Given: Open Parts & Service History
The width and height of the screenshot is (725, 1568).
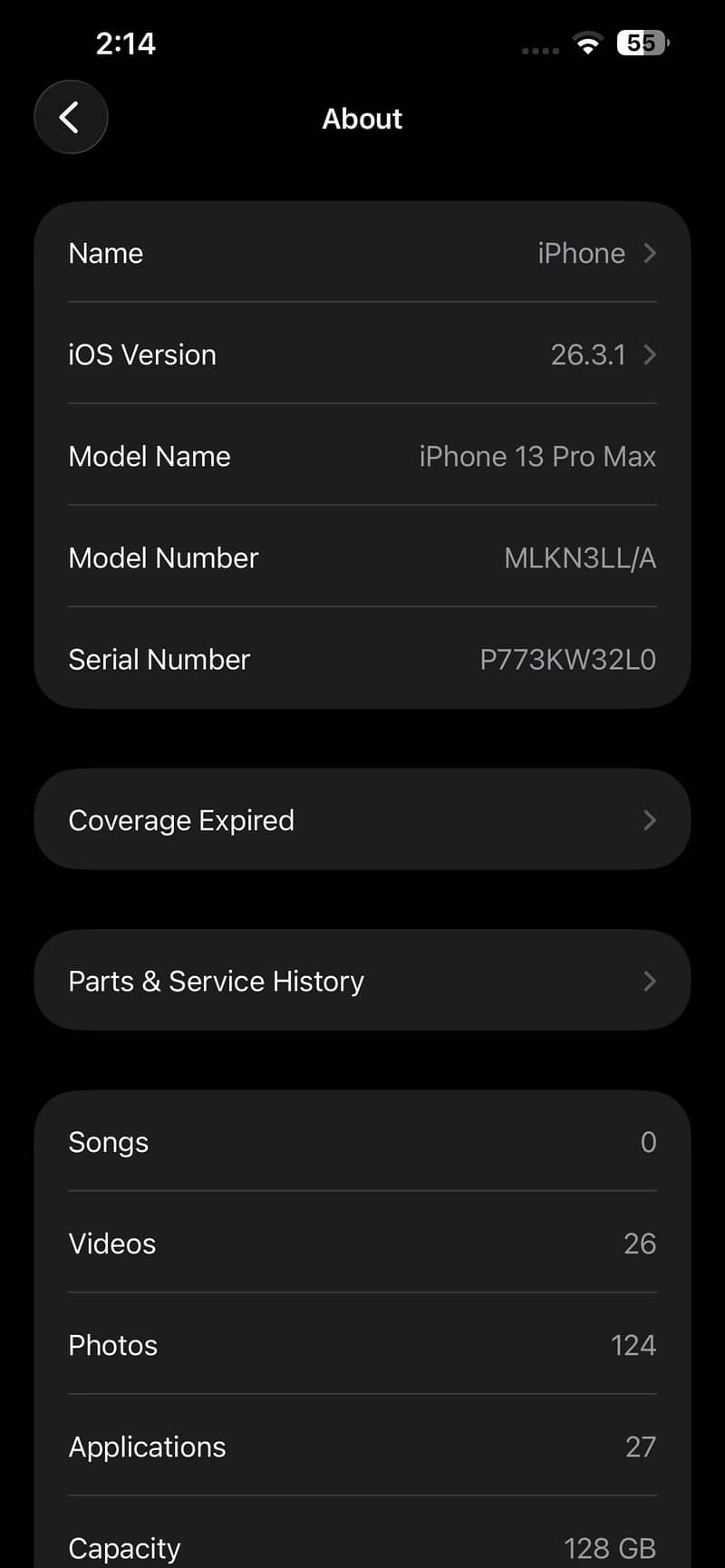Looking at the screenshot, I should (x=362, y=981).
